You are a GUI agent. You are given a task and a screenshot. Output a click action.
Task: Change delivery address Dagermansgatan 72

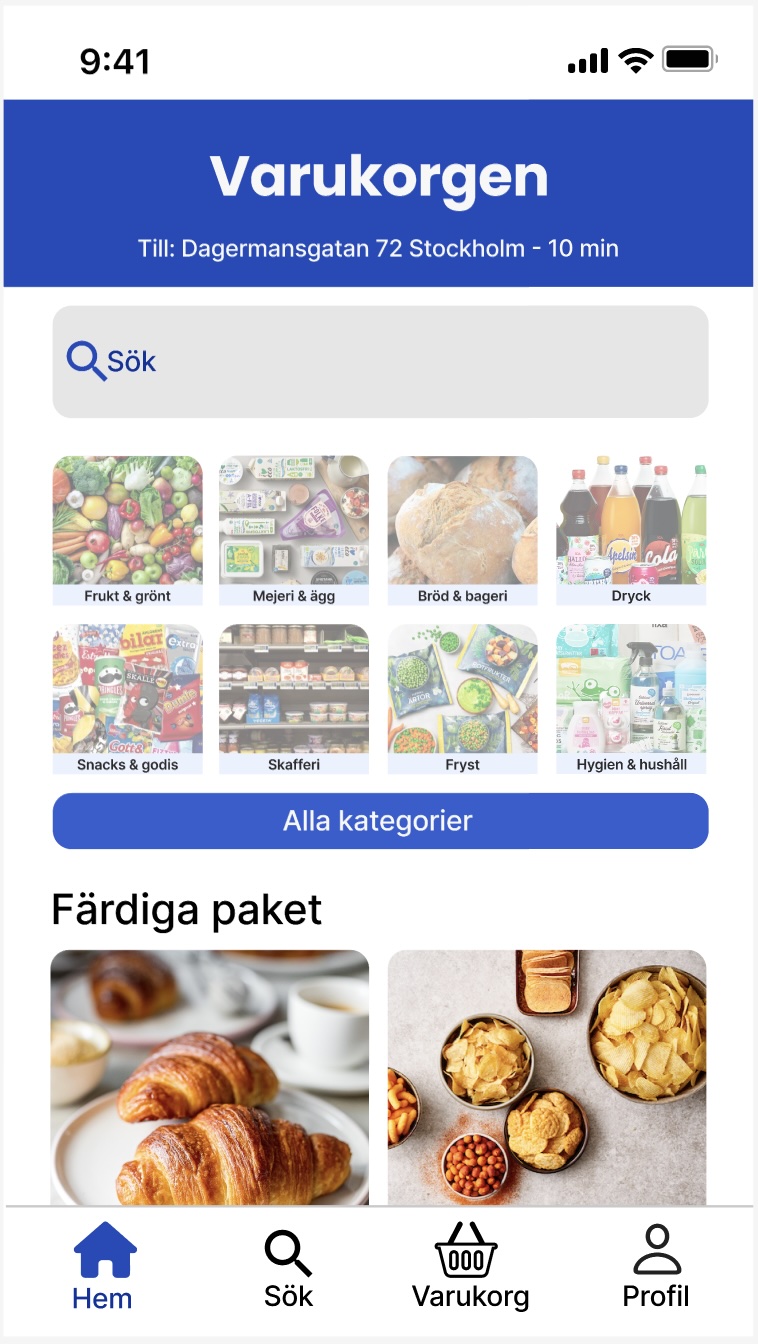[x=378, y=248]
